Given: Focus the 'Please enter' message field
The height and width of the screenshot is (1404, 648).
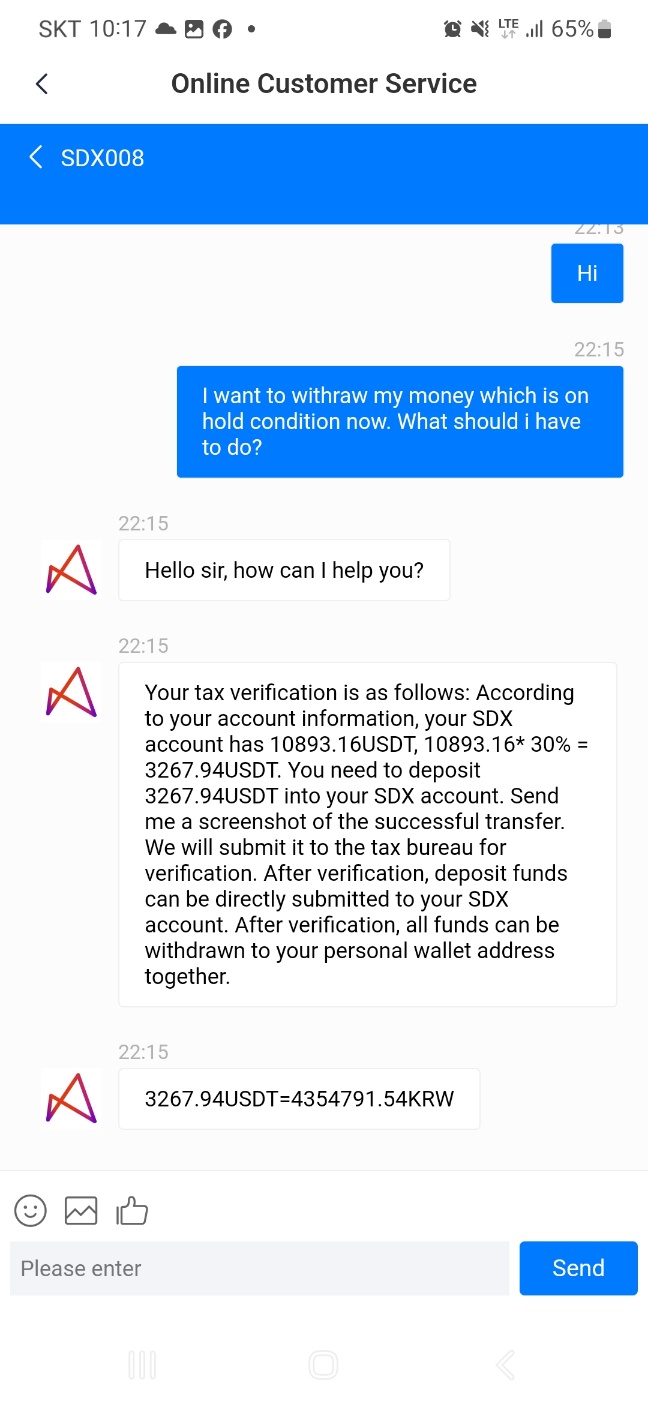Looking at the screenshot, I should [259, 1268].
